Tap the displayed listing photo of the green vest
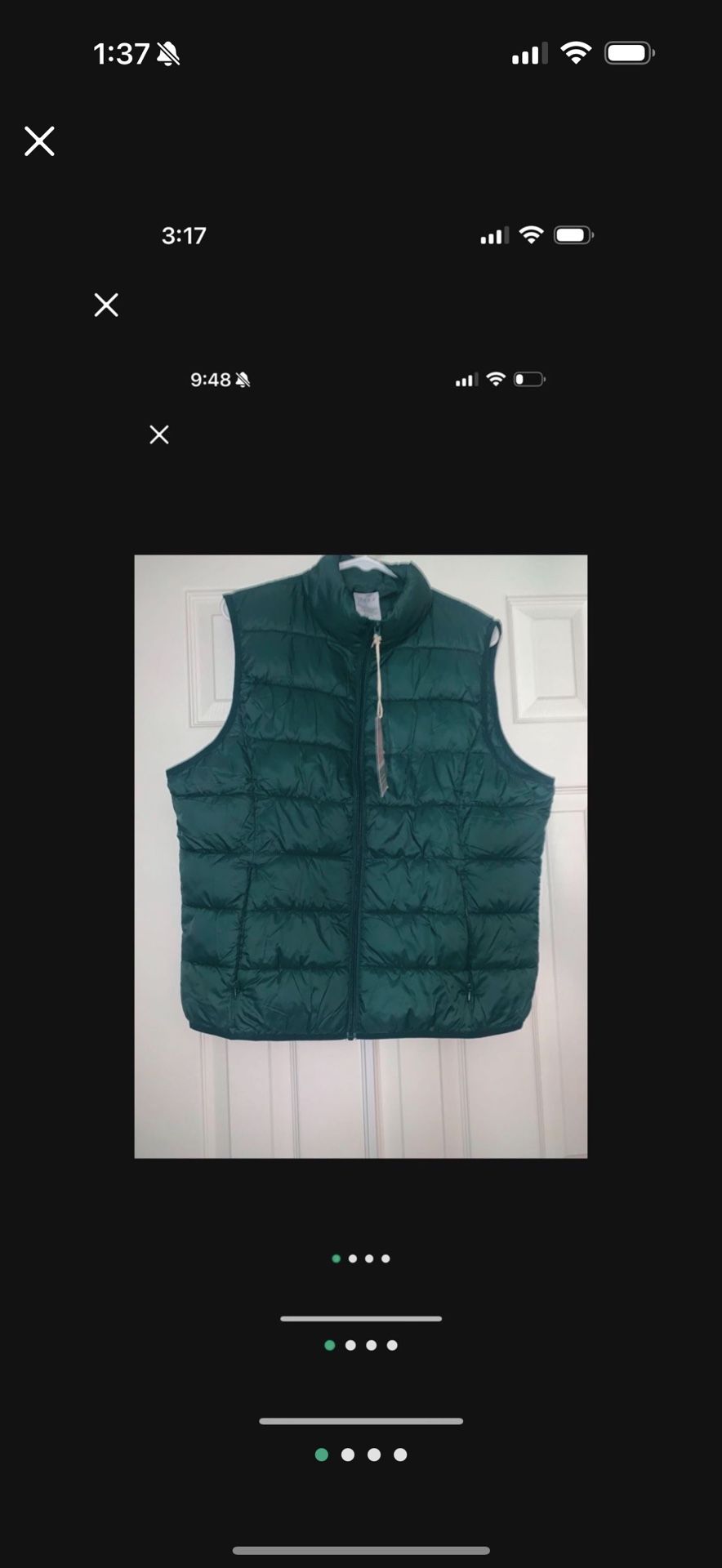The image size is (722, 1568). tap(361, 857)
